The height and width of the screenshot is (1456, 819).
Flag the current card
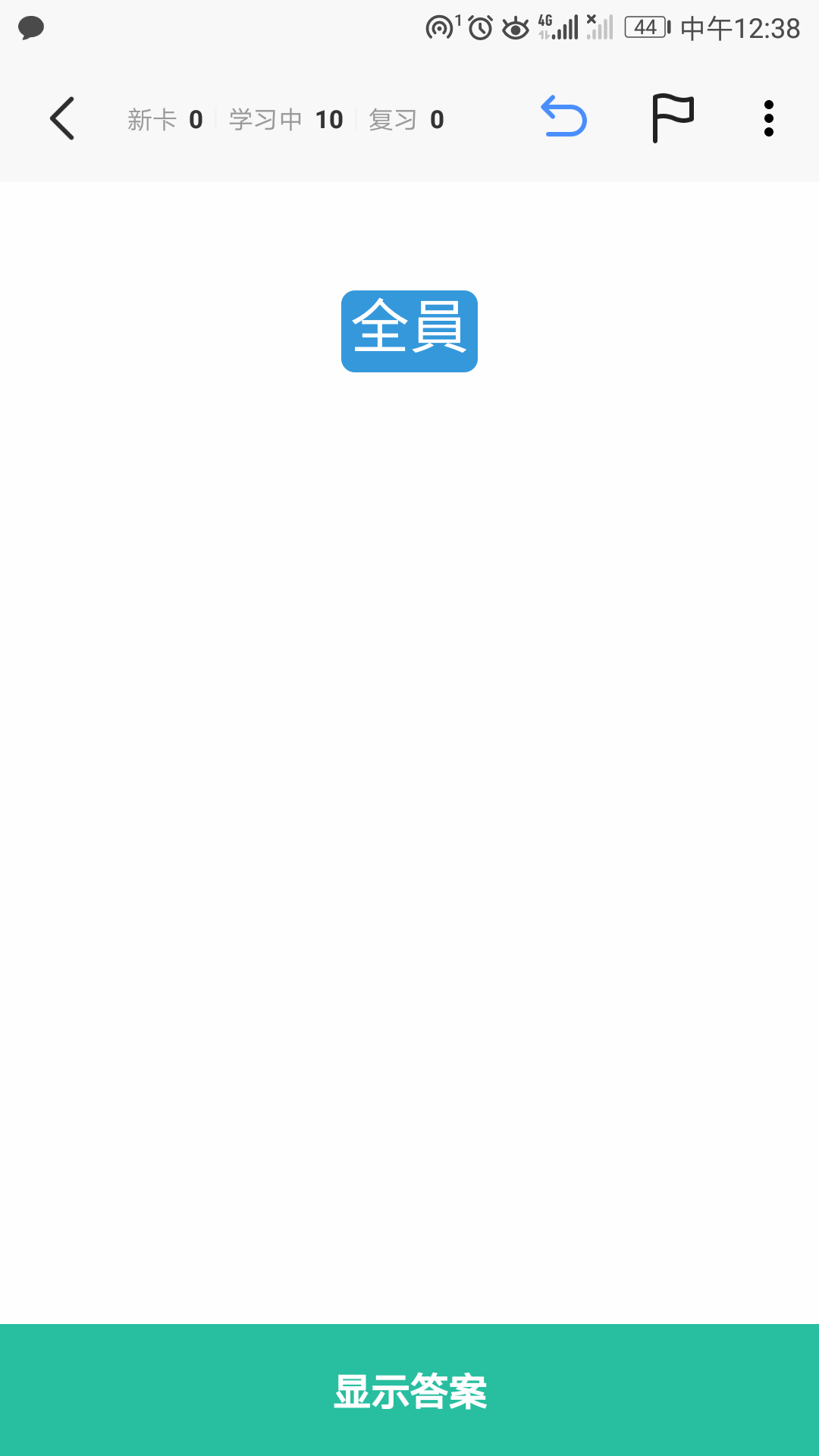673,118
